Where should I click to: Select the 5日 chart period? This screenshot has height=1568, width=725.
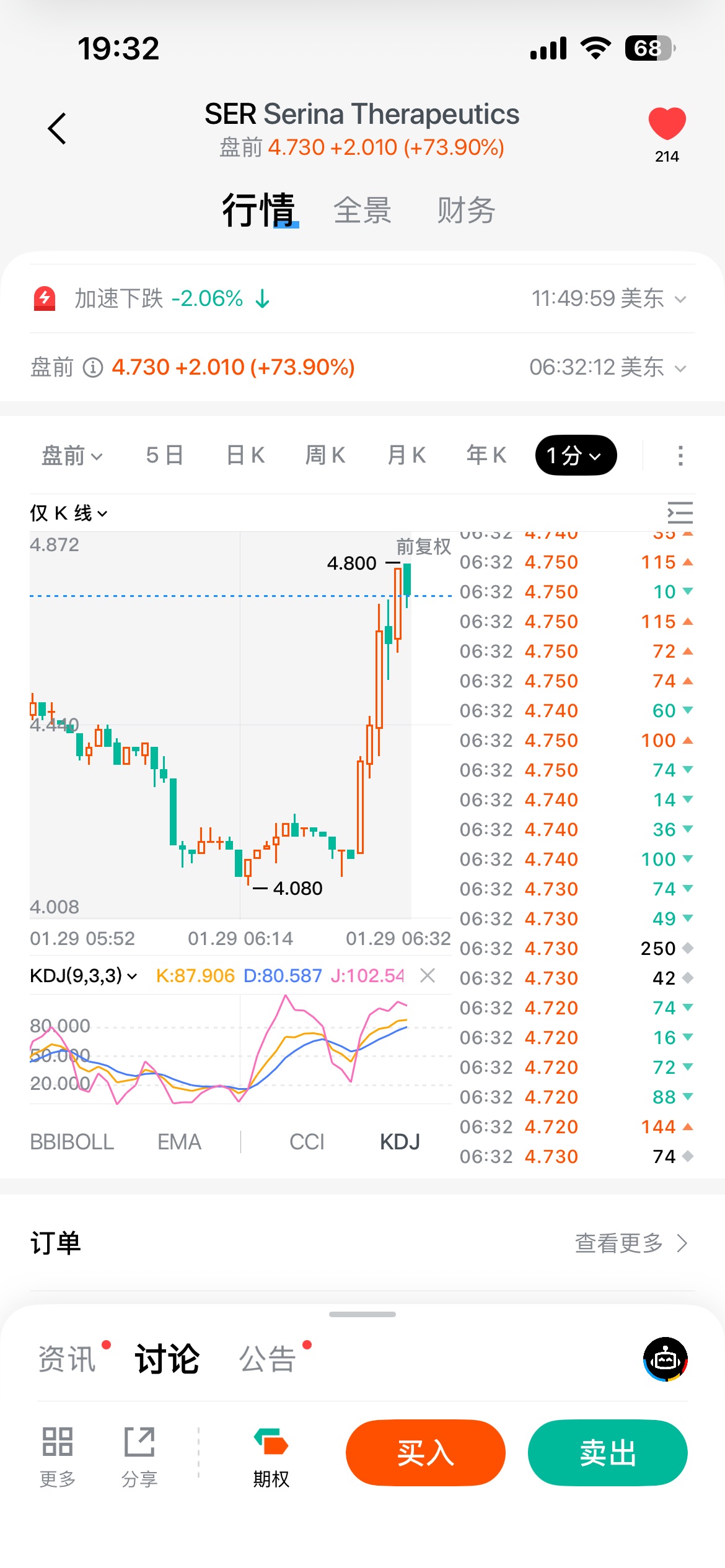click(x=164, y=456)
